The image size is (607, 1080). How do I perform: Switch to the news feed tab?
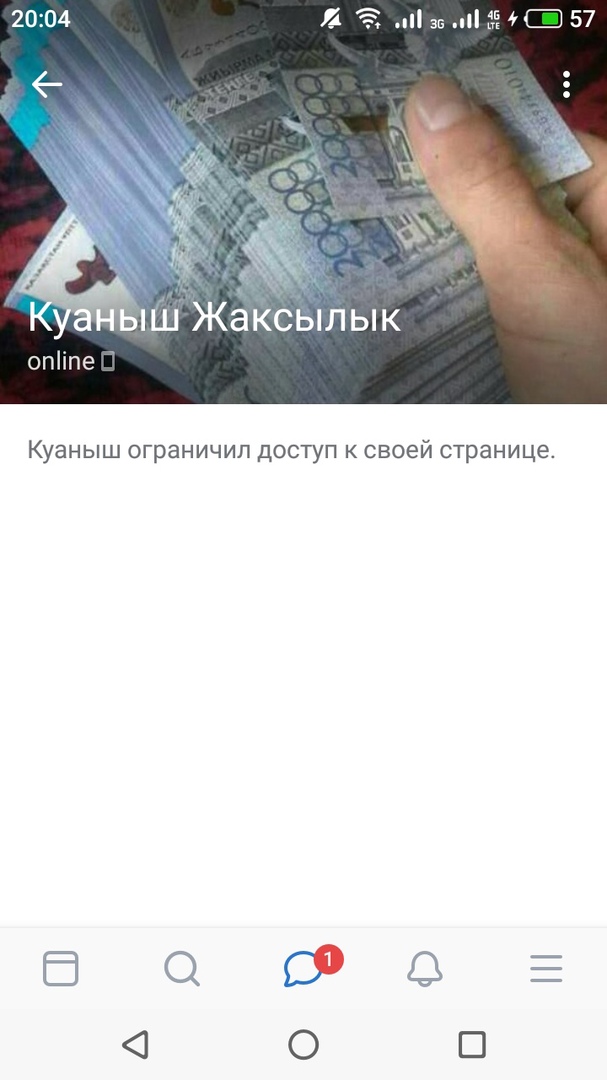(x=61, y=968)
